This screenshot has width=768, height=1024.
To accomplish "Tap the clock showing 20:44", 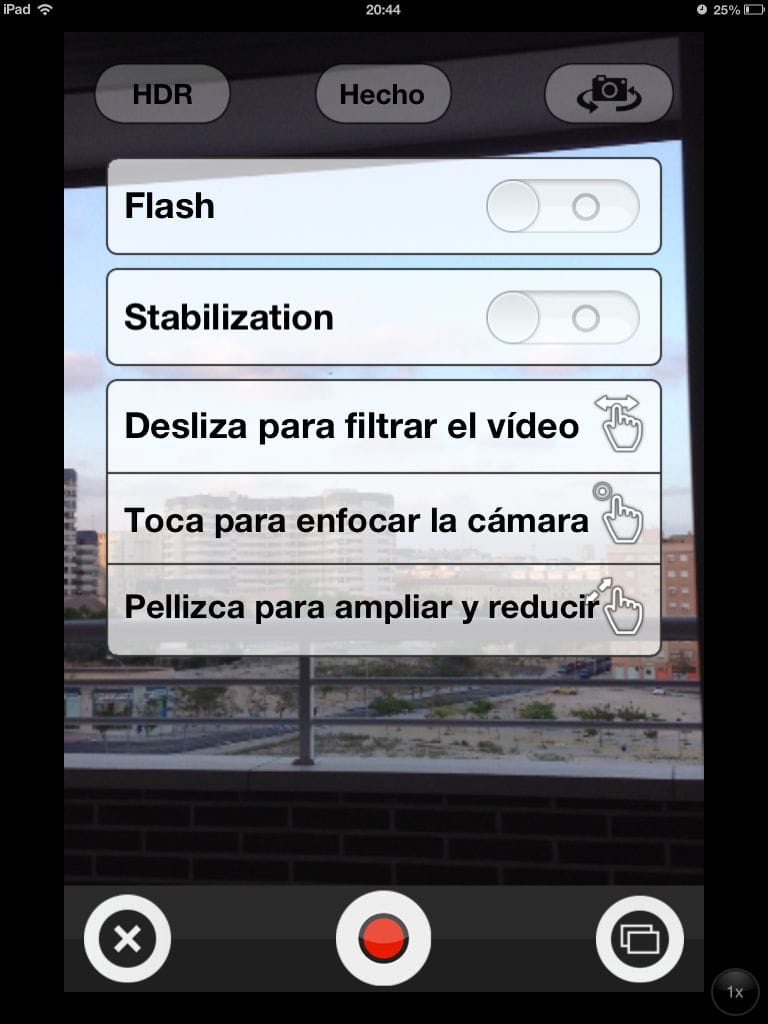I will tap(383, 10).
